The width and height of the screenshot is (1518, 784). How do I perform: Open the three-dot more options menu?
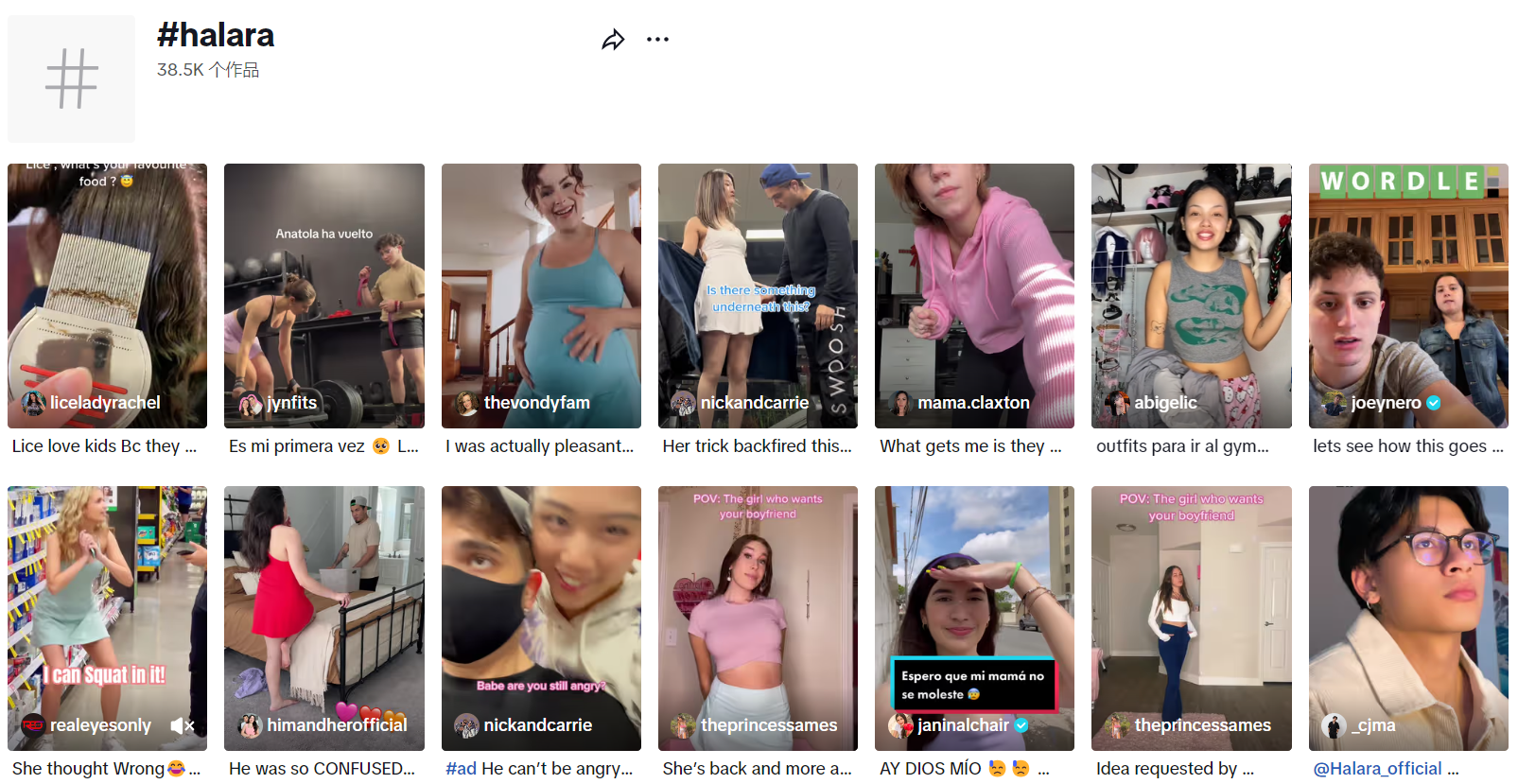point(657,40)
